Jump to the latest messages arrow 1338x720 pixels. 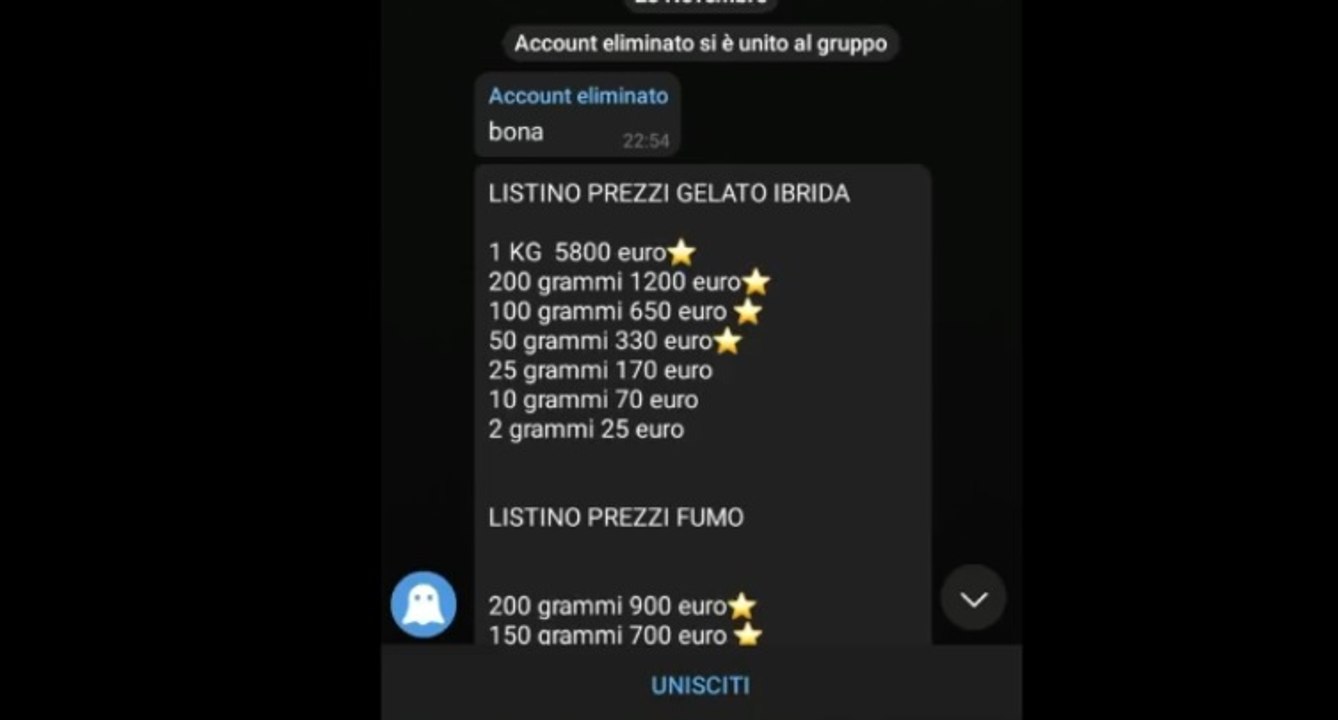[x=973, y=598]
